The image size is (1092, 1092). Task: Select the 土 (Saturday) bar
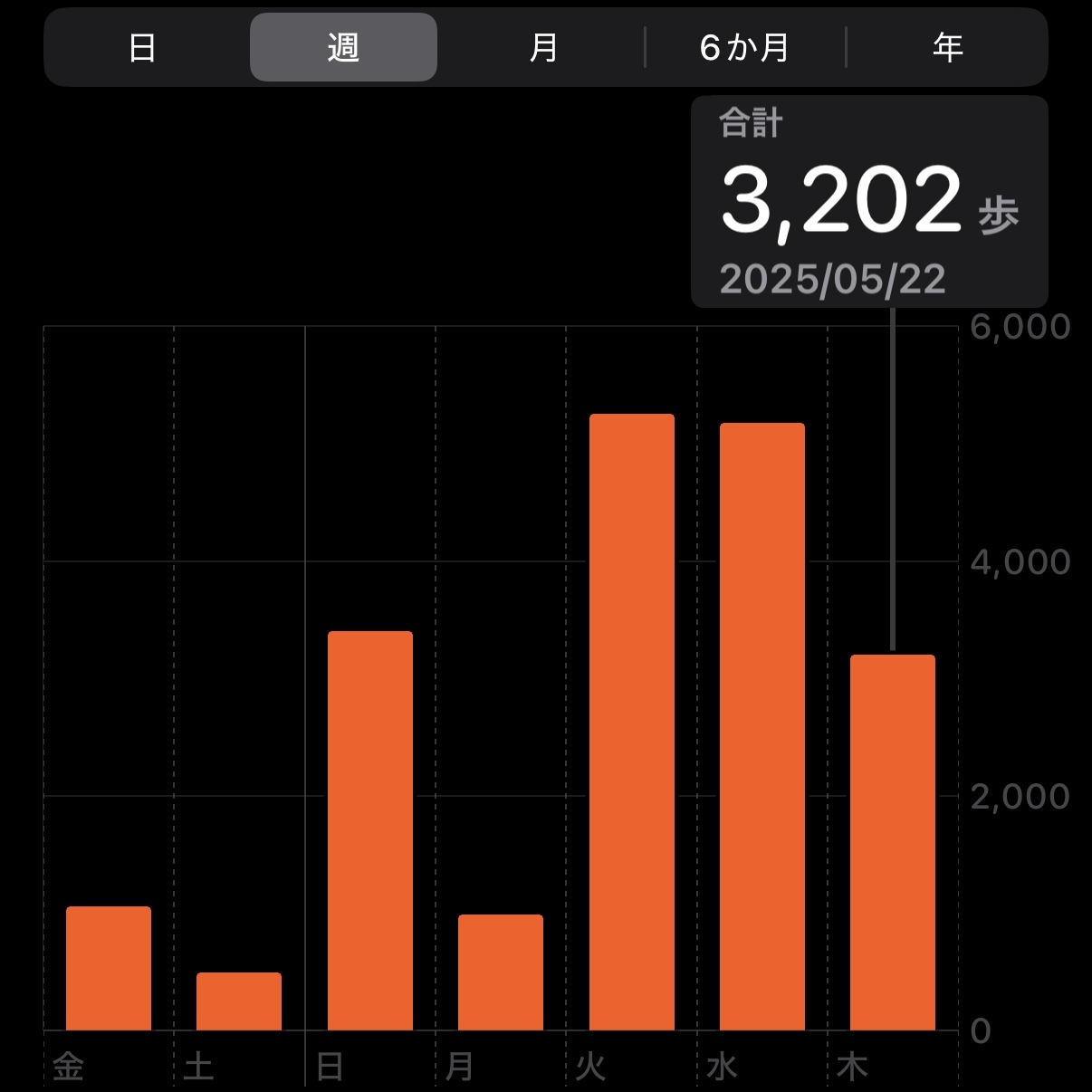point(239,1001)
